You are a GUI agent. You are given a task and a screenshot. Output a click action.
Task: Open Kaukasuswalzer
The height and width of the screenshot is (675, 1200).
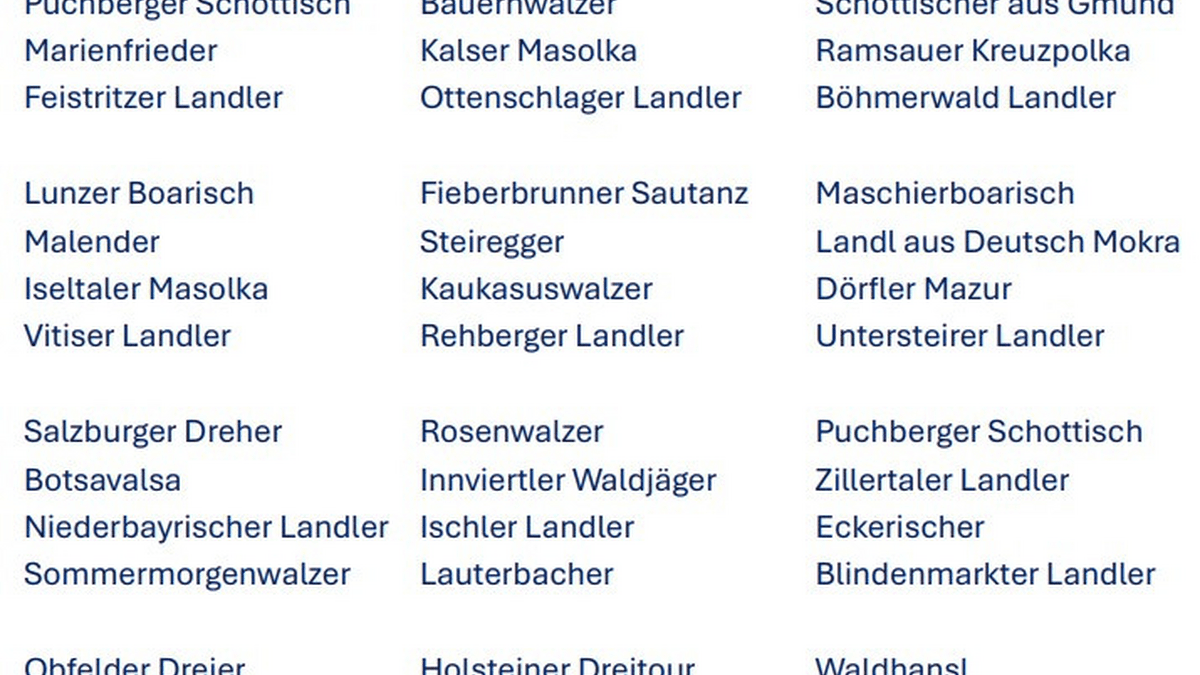(536, 289)
